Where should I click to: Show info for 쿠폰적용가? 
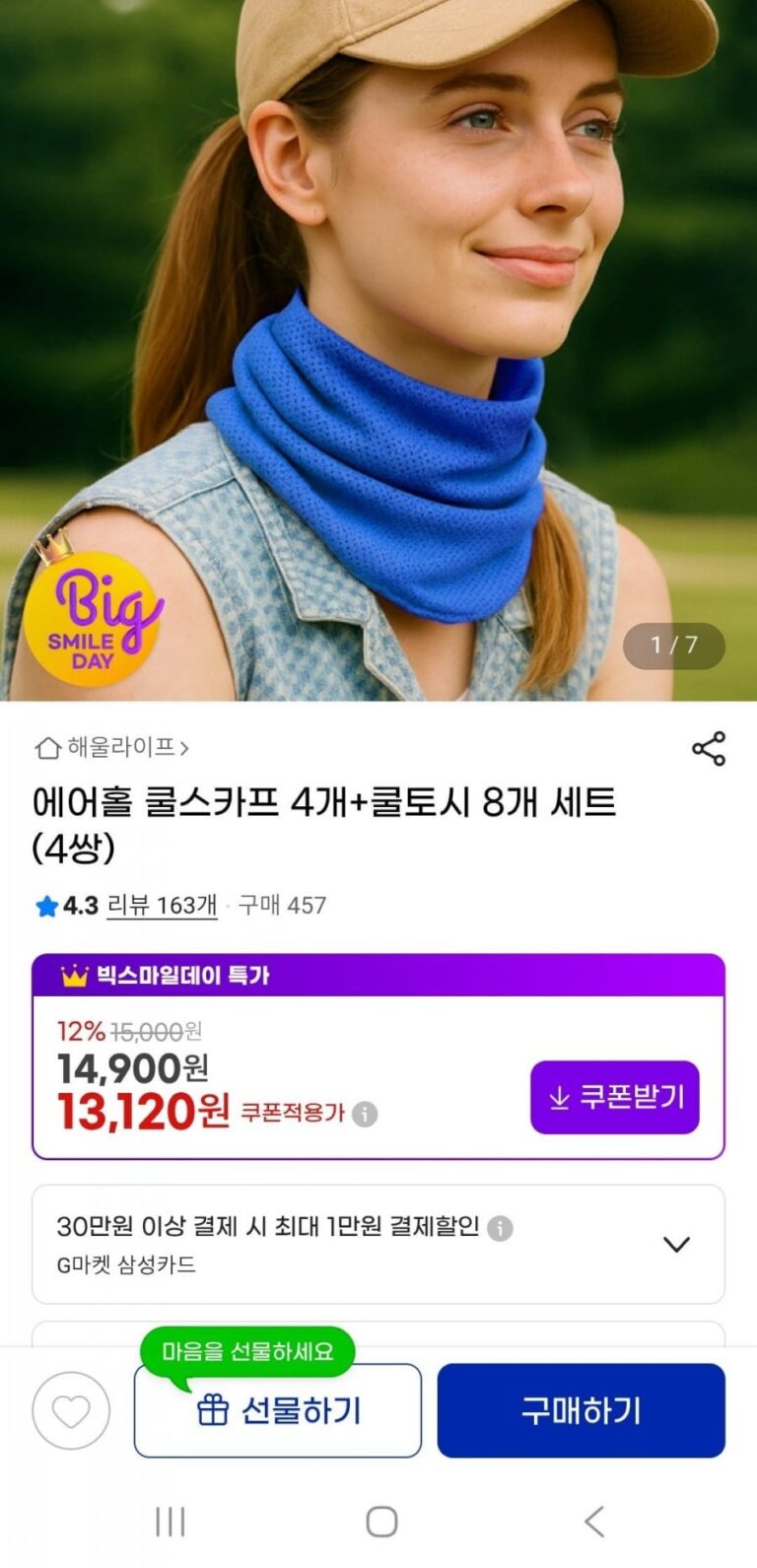point(365,1114)
